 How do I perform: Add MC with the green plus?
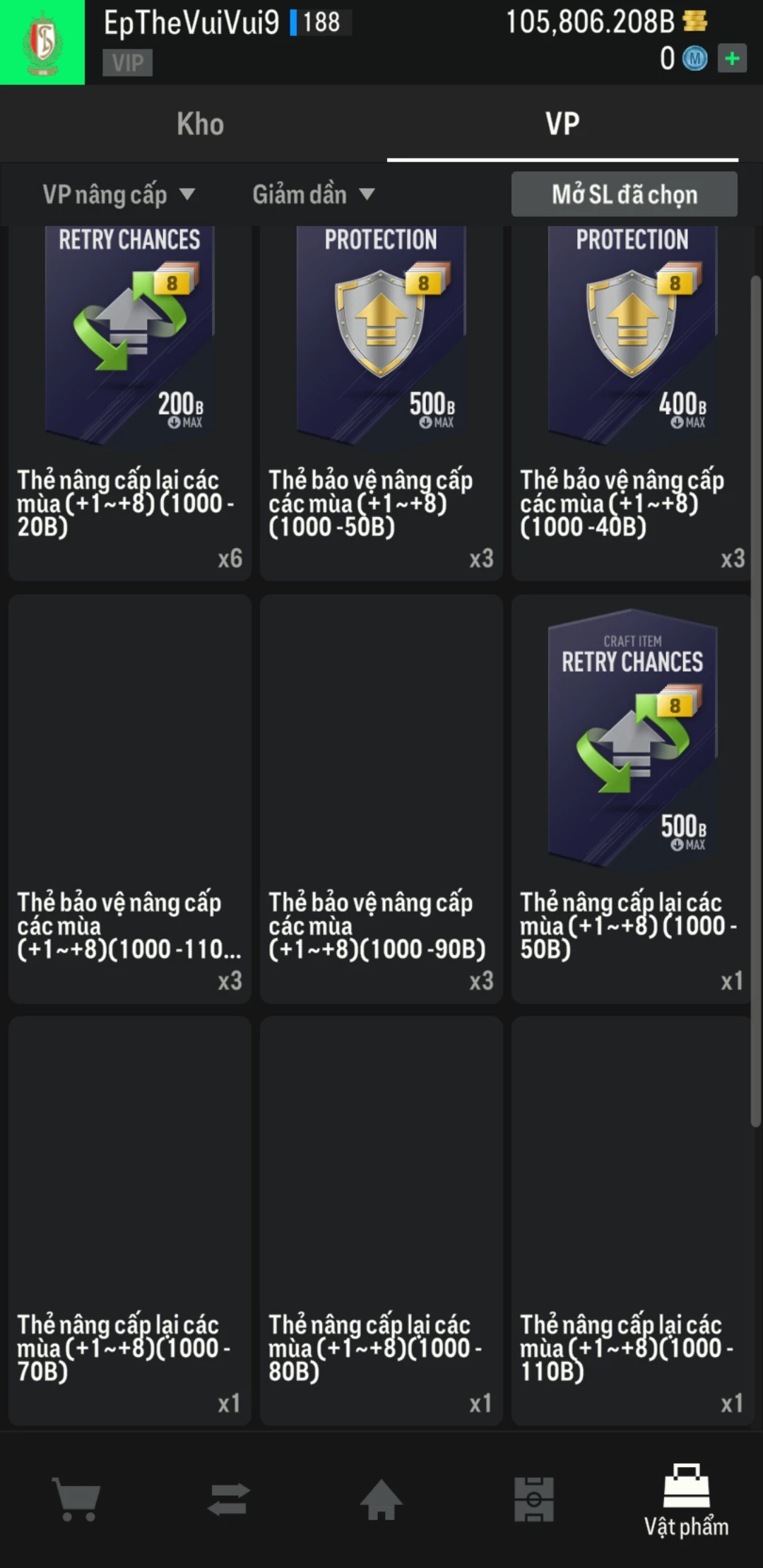click(732, 59)
